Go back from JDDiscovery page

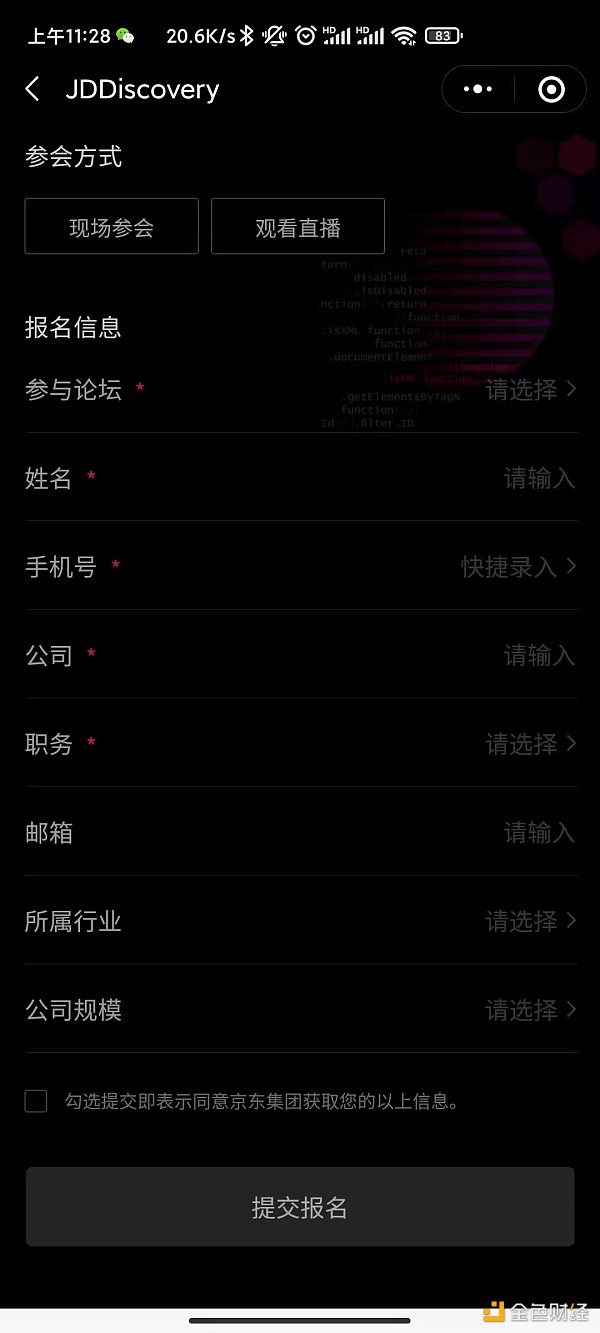coord(33,90)
